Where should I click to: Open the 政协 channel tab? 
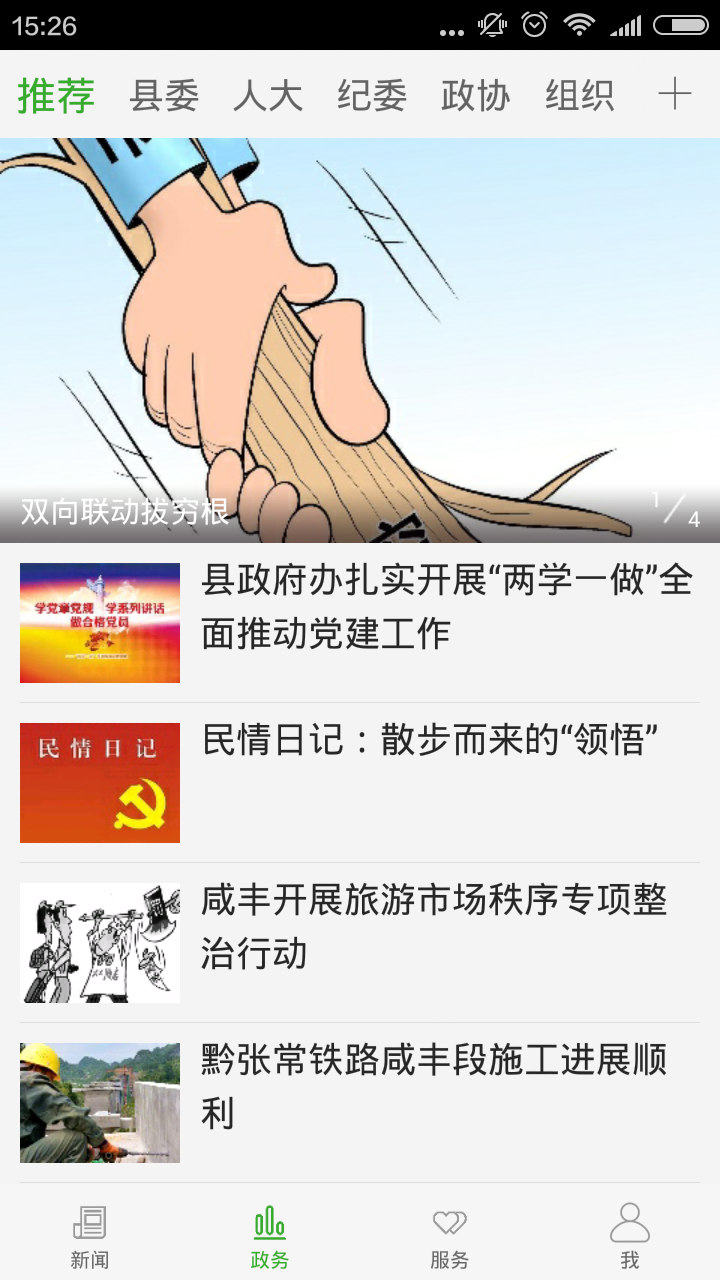[475, 93]
